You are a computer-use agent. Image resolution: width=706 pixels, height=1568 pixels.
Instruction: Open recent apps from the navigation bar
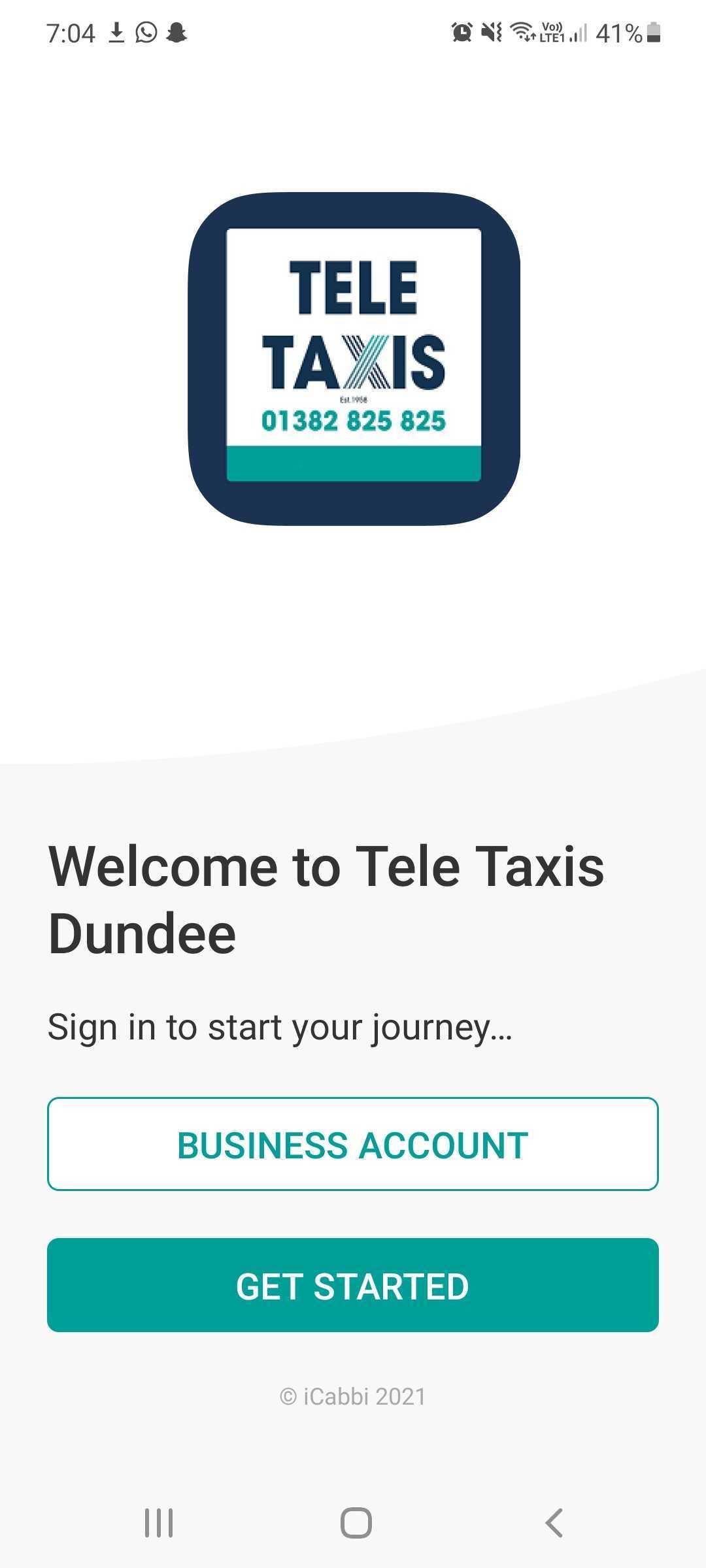pyautogui.click(x=159, y=1523)
